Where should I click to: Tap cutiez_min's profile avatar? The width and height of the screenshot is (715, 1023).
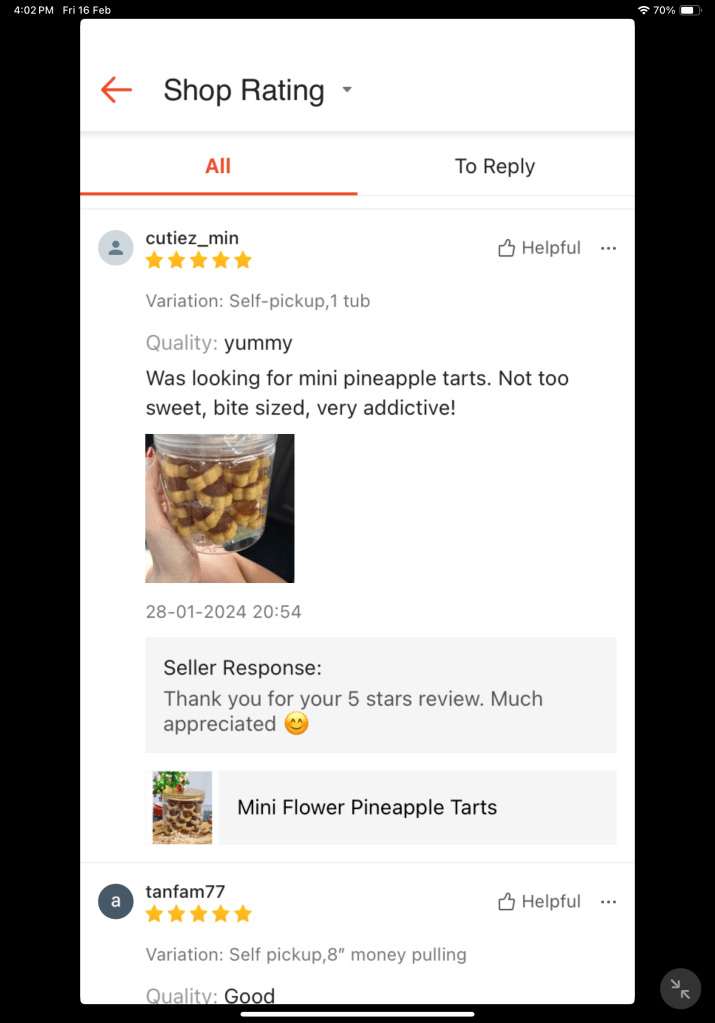tap(116, 248)
